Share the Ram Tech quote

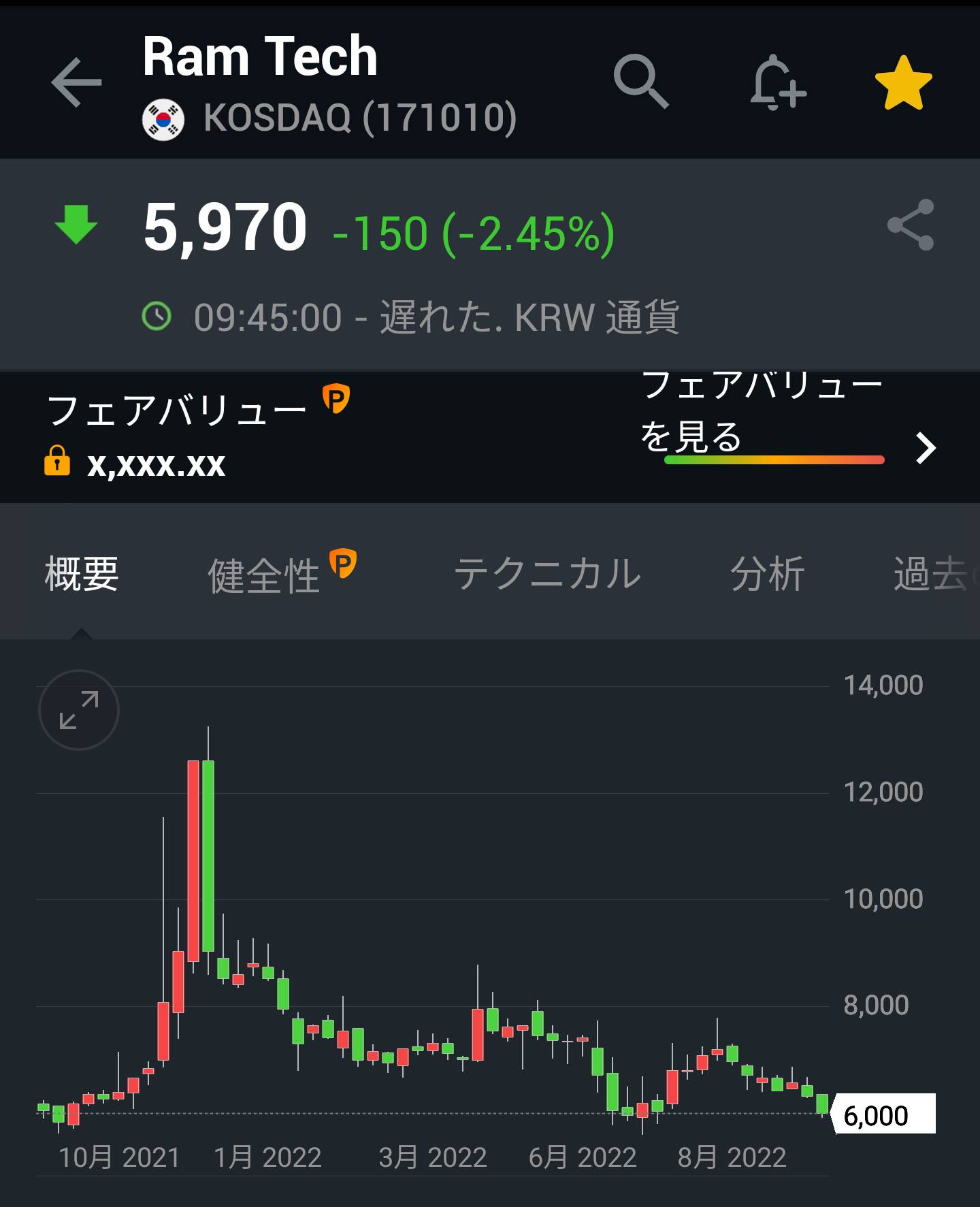910,225
